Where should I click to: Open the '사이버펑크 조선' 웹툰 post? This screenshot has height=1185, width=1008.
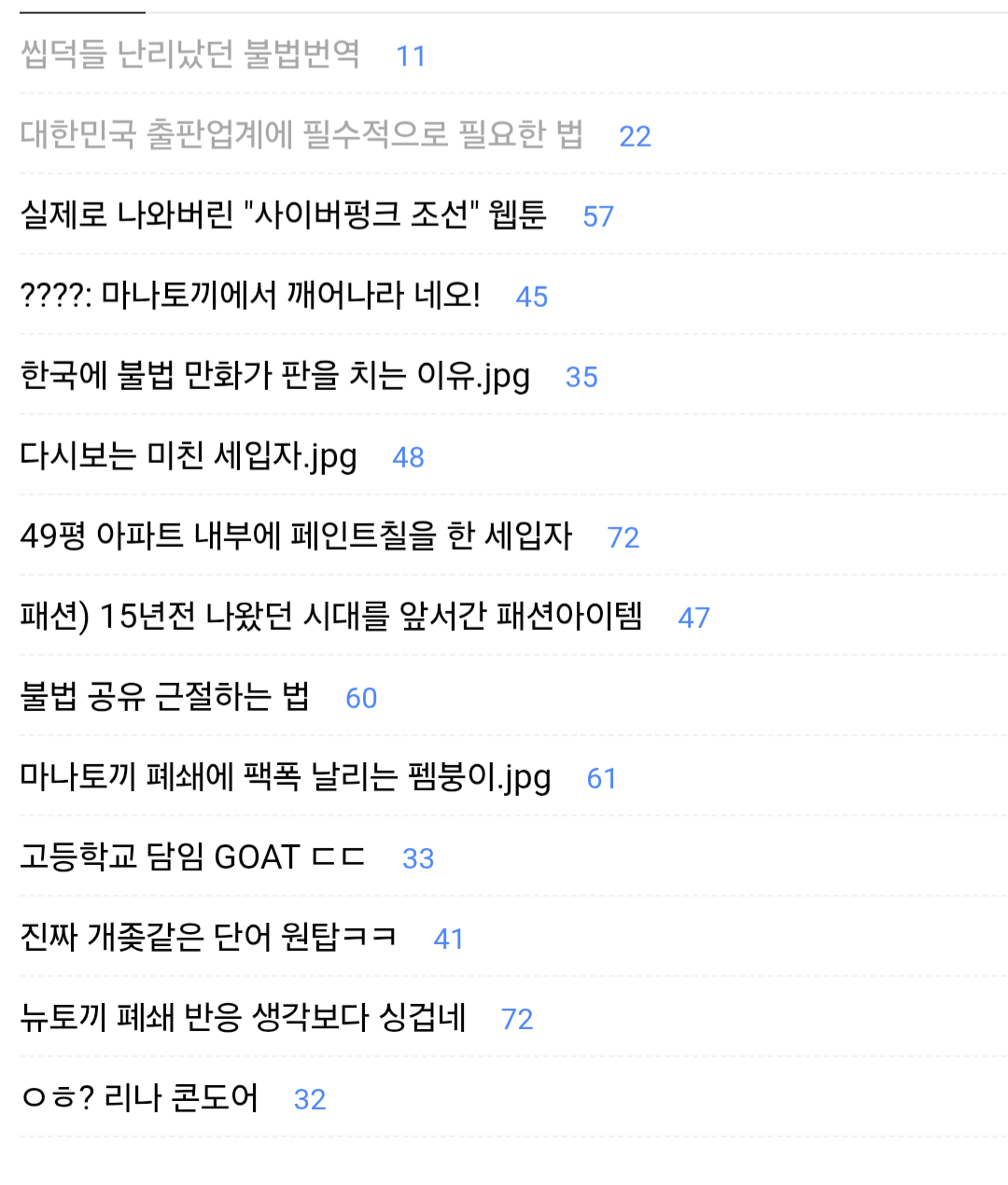tap(283, 215)
